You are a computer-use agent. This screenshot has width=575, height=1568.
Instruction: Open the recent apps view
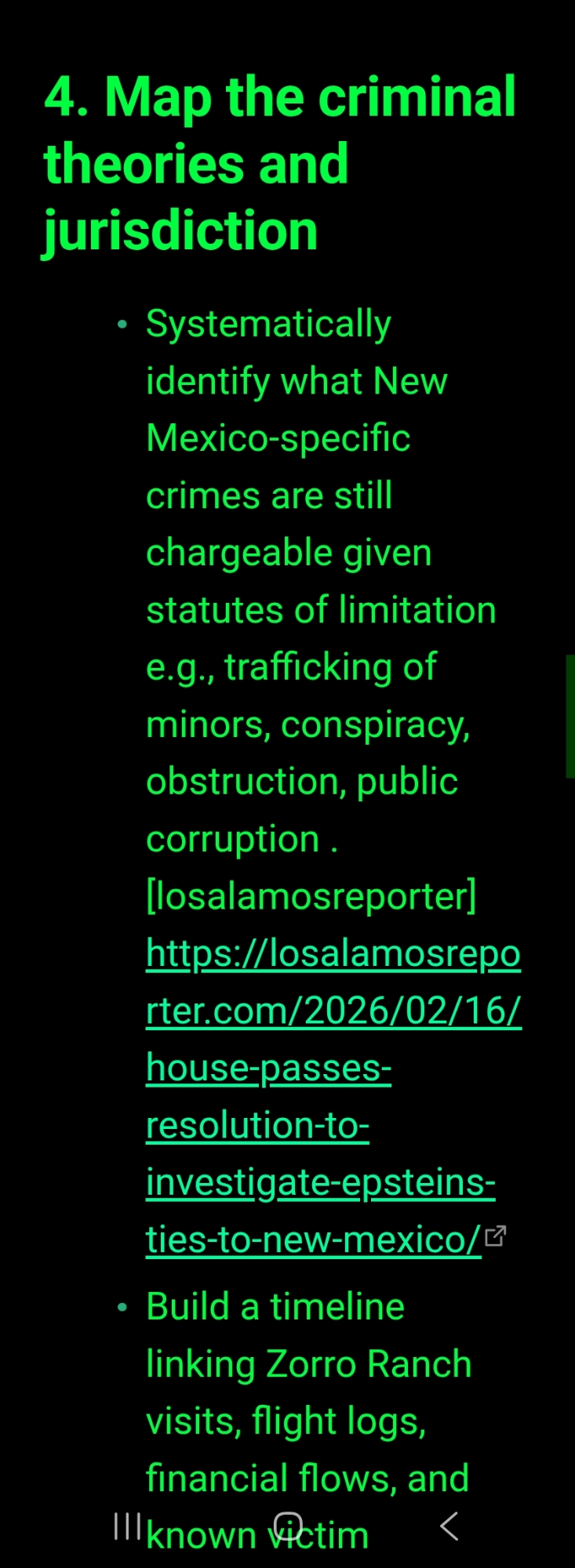coord(126,1526)
